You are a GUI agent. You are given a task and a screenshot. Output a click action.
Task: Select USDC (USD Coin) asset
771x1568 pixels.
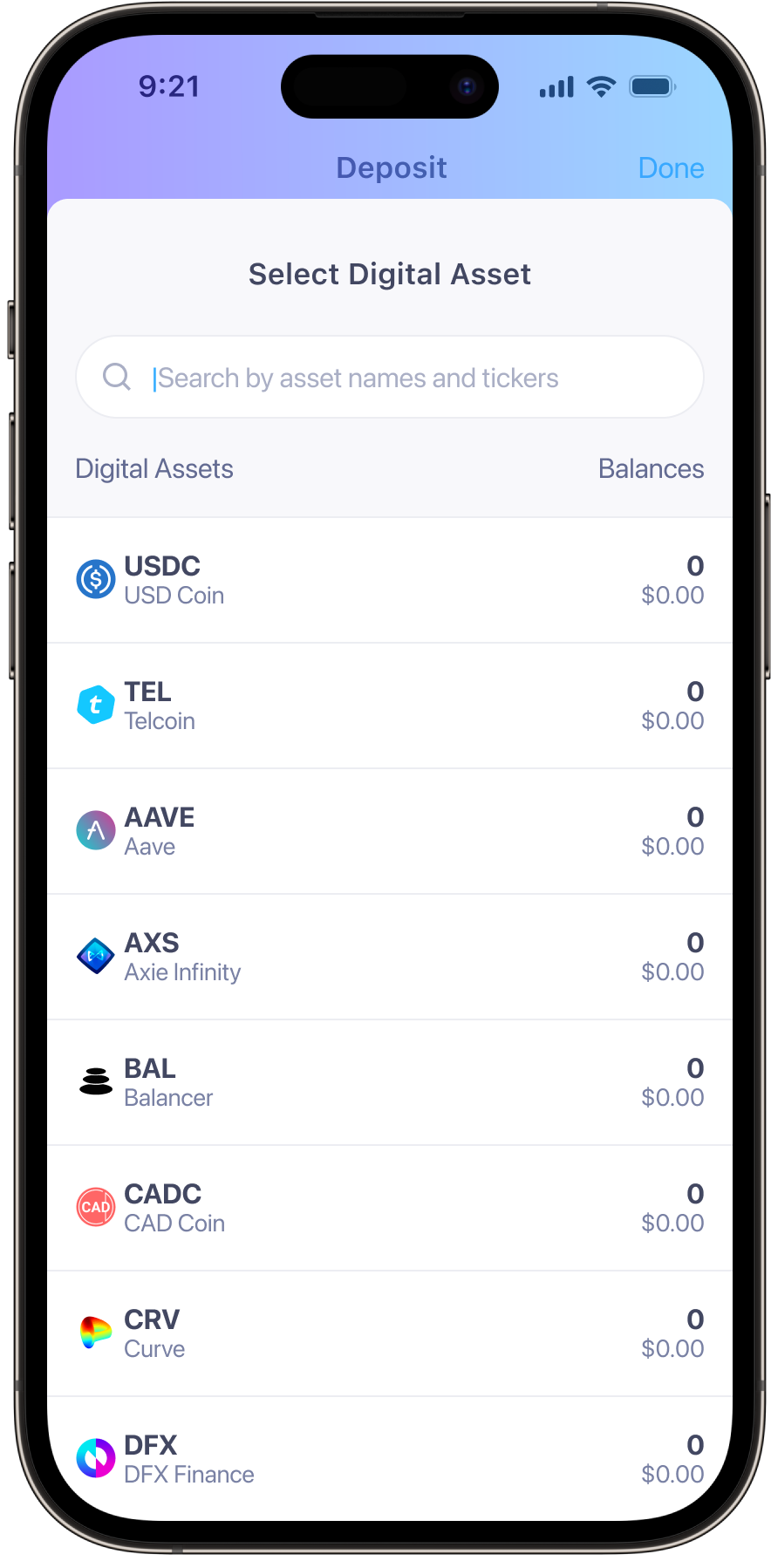coord(390,581)
